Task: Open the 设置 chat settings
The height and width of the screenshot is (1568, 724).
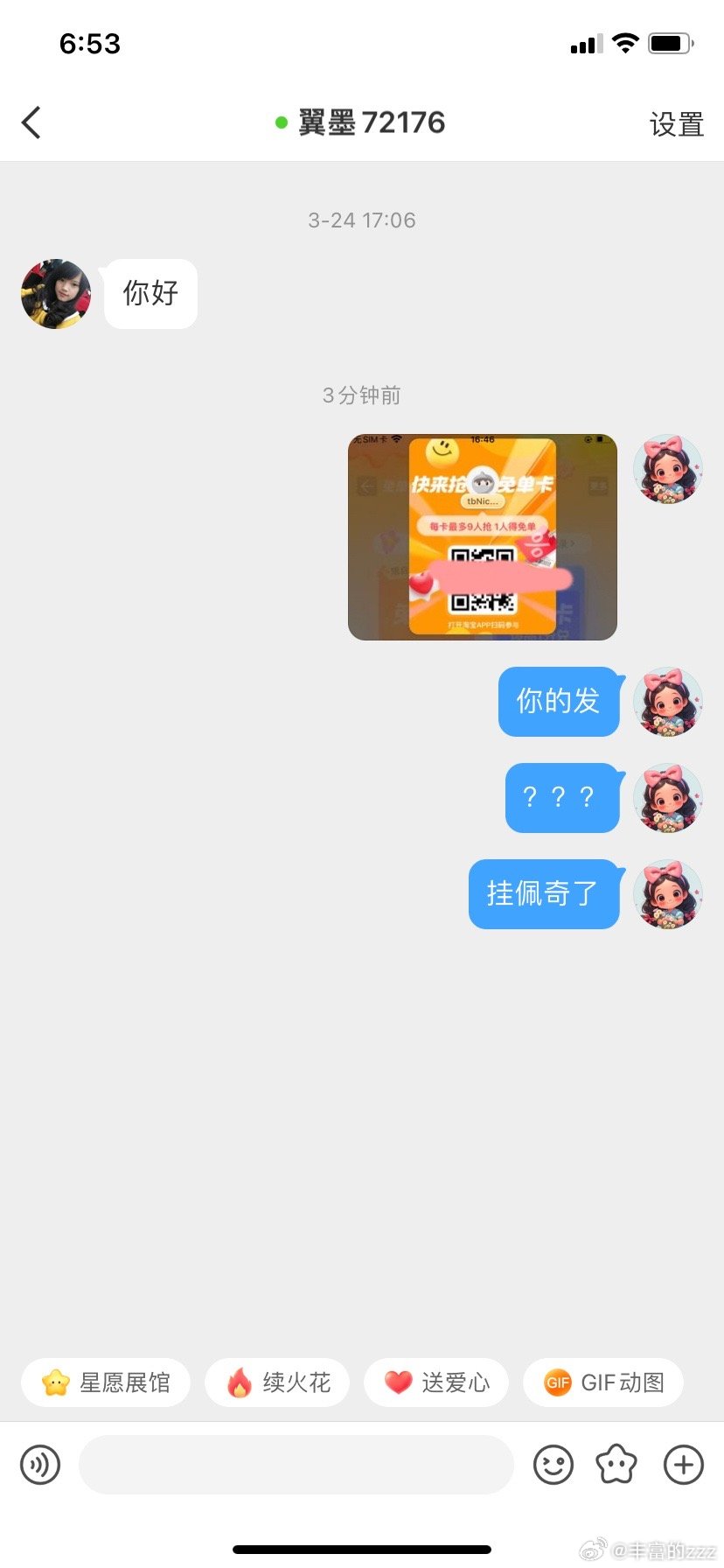Action: [x=676, y=124]
